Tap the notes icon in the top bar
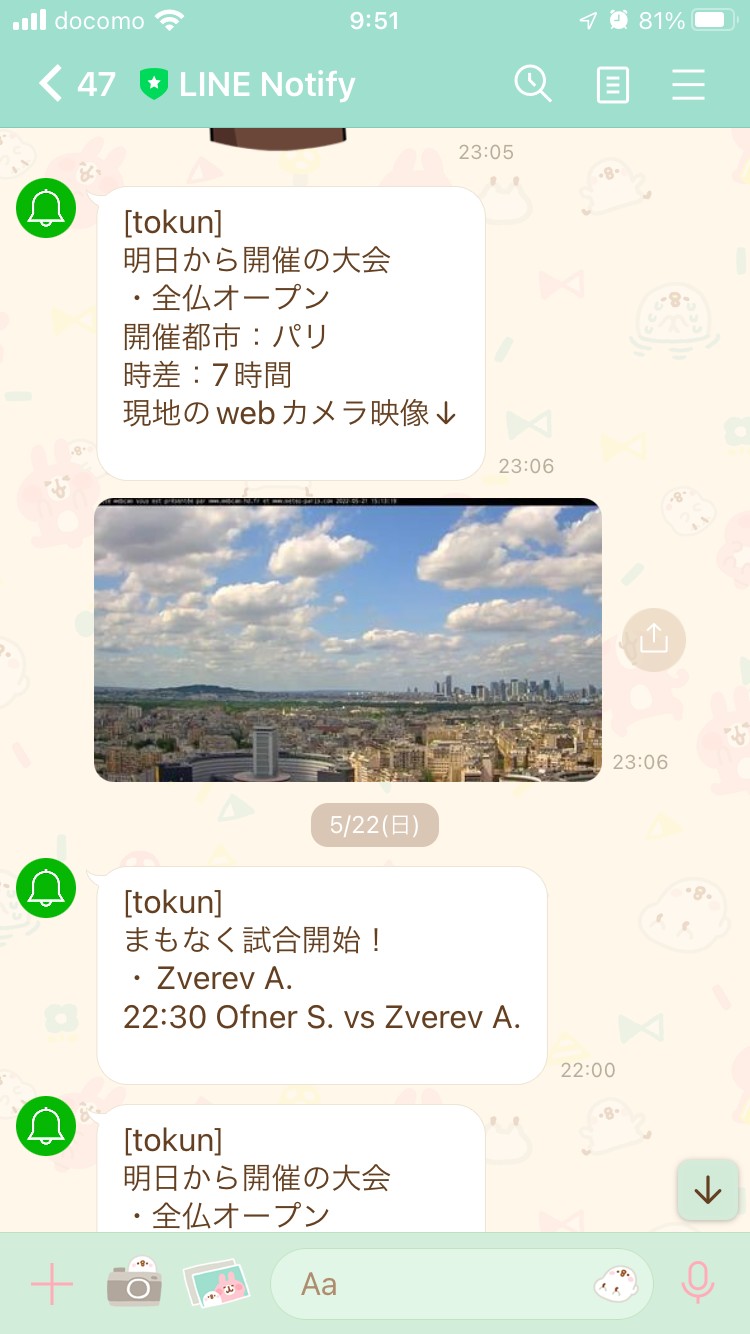Screen dimensions: 750x1334 point(612,84)
